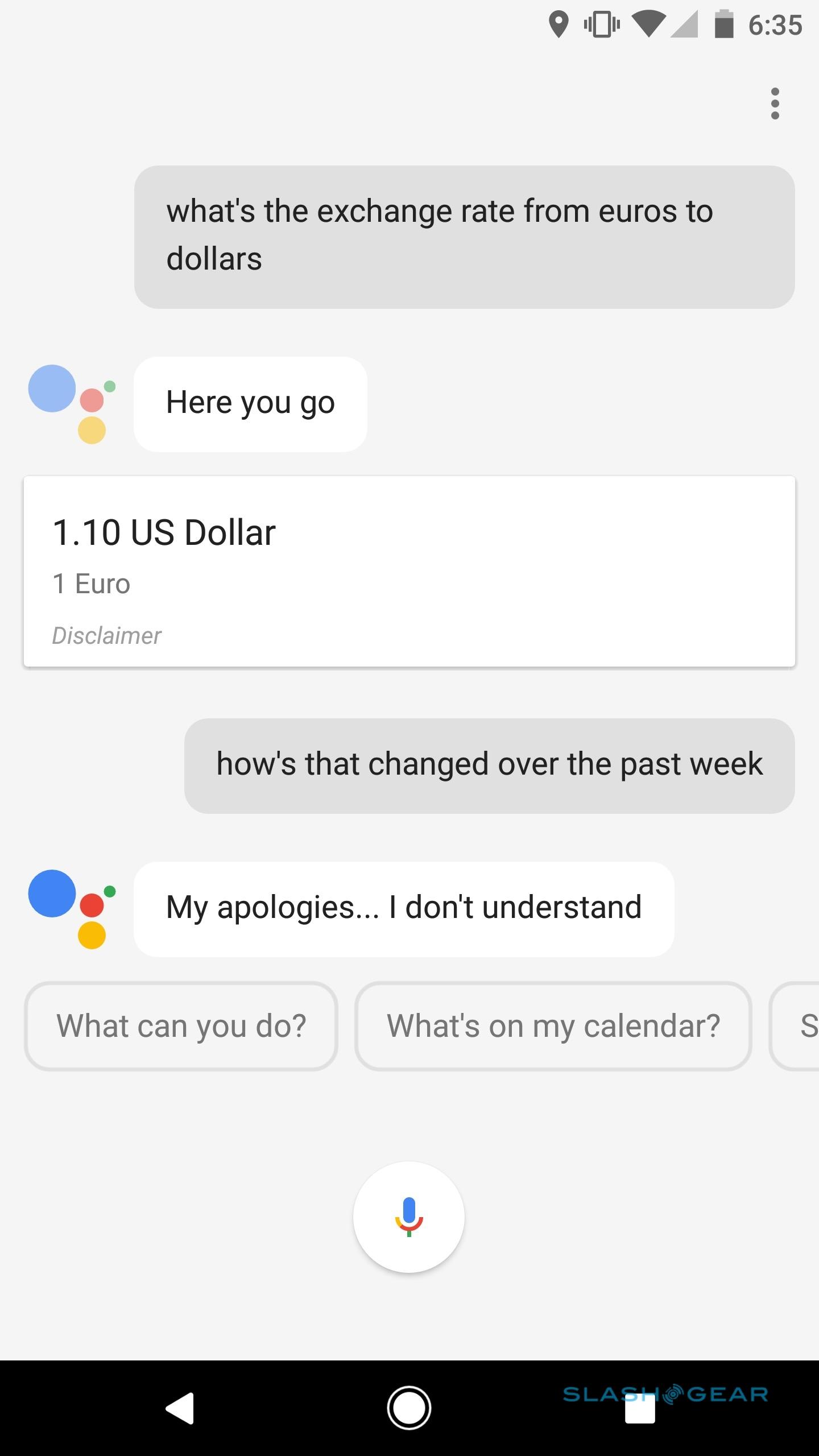The image size is (819, 1456).
Task: Choose the 'What's on my calendar?' suggestion chip
Action: tap(553, 1026)
